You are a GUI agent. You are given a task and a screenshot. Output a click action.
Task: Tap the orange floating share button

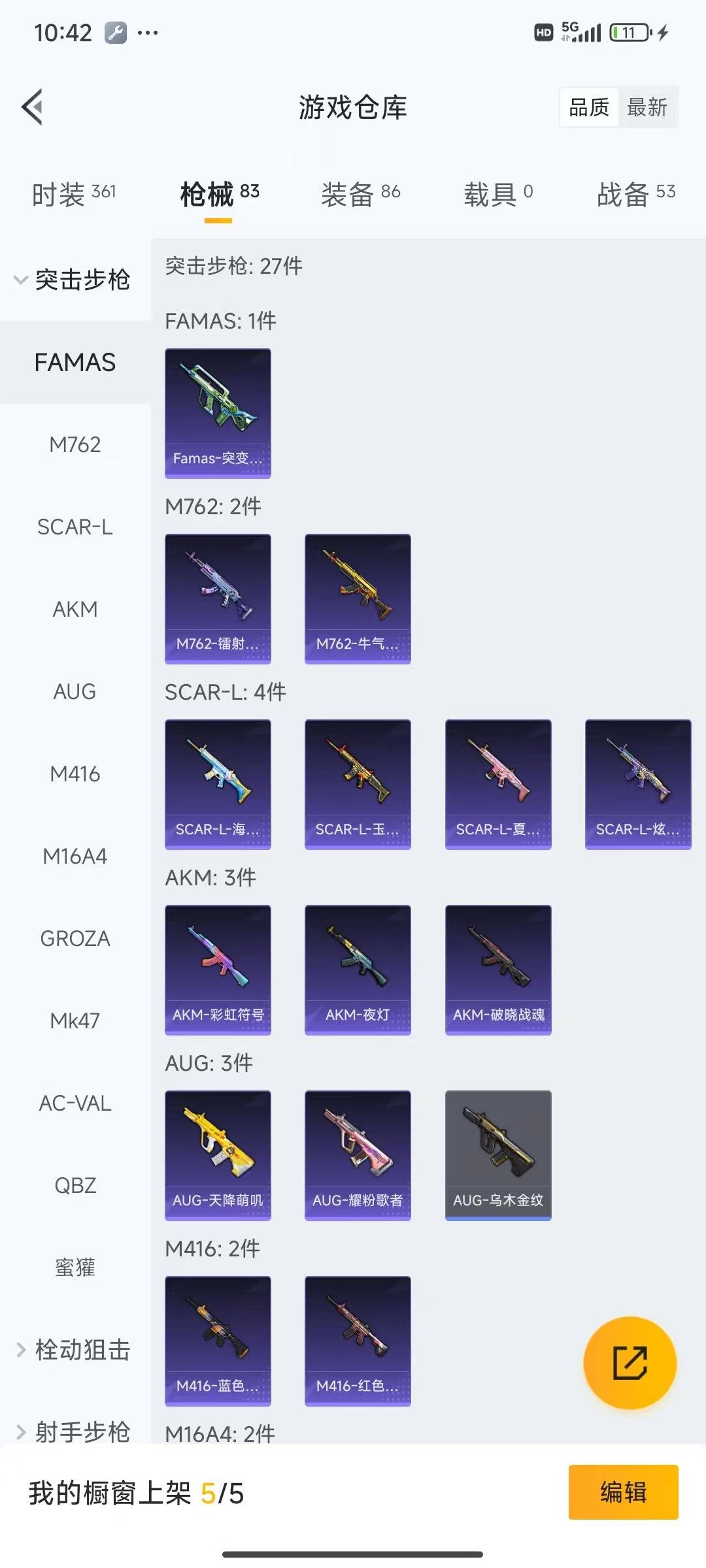click(630, 1363)
